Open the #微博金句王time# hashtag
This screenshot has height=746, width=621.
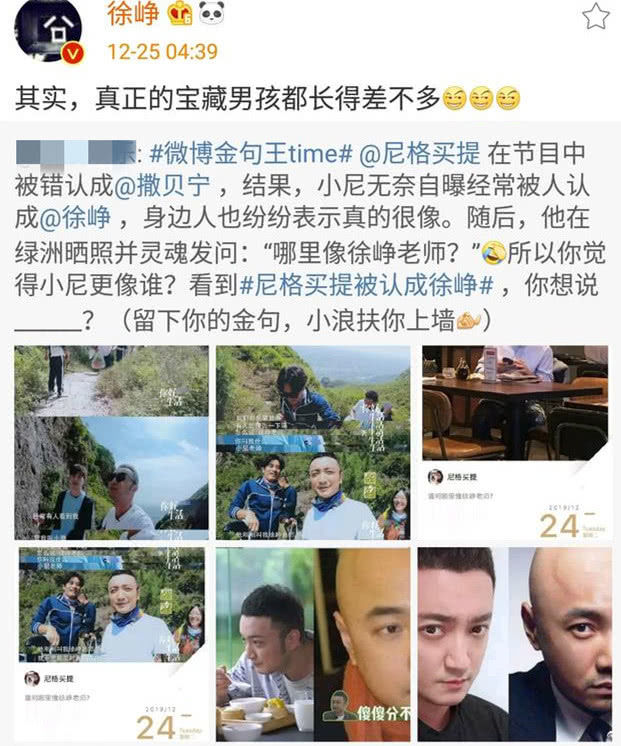point(251,153)
